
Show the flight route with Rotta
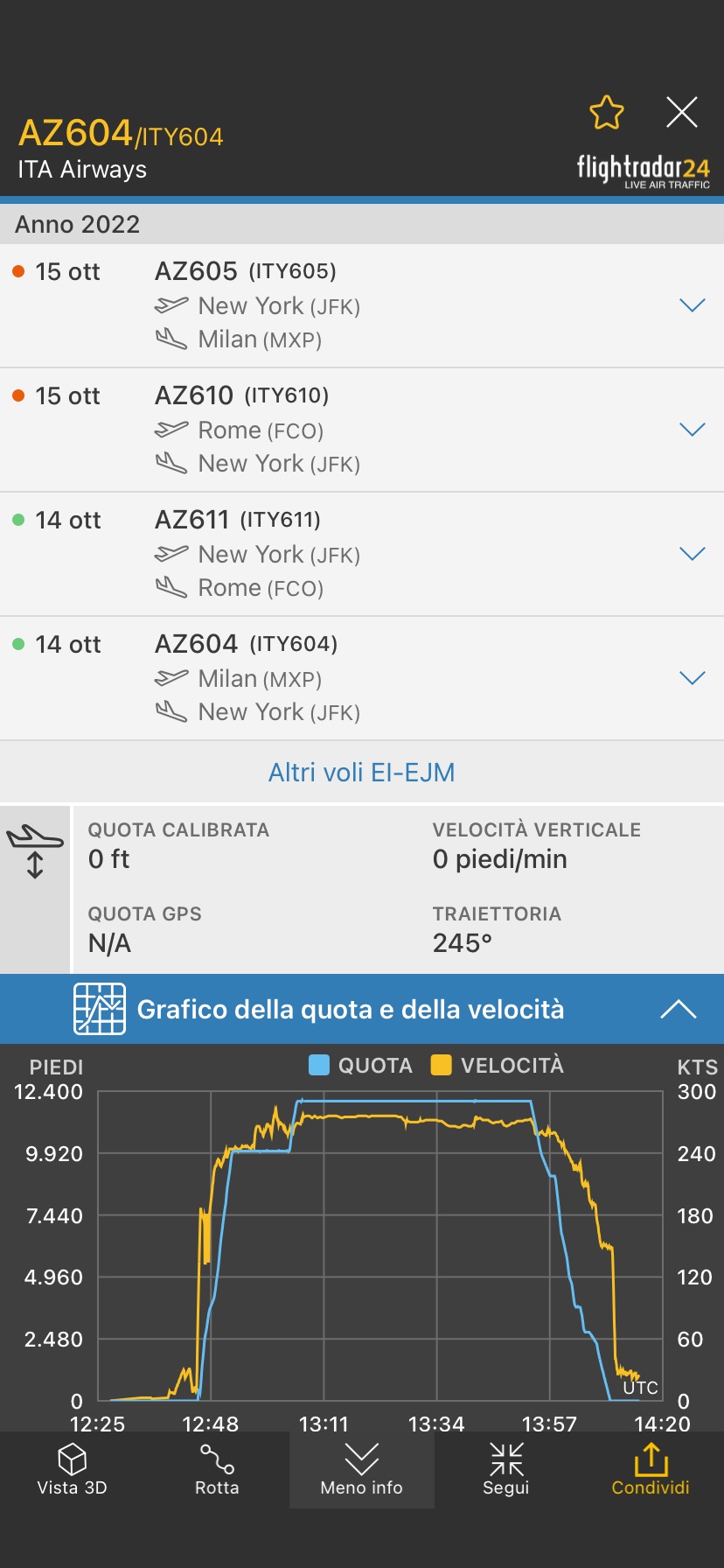point(217,1470)
